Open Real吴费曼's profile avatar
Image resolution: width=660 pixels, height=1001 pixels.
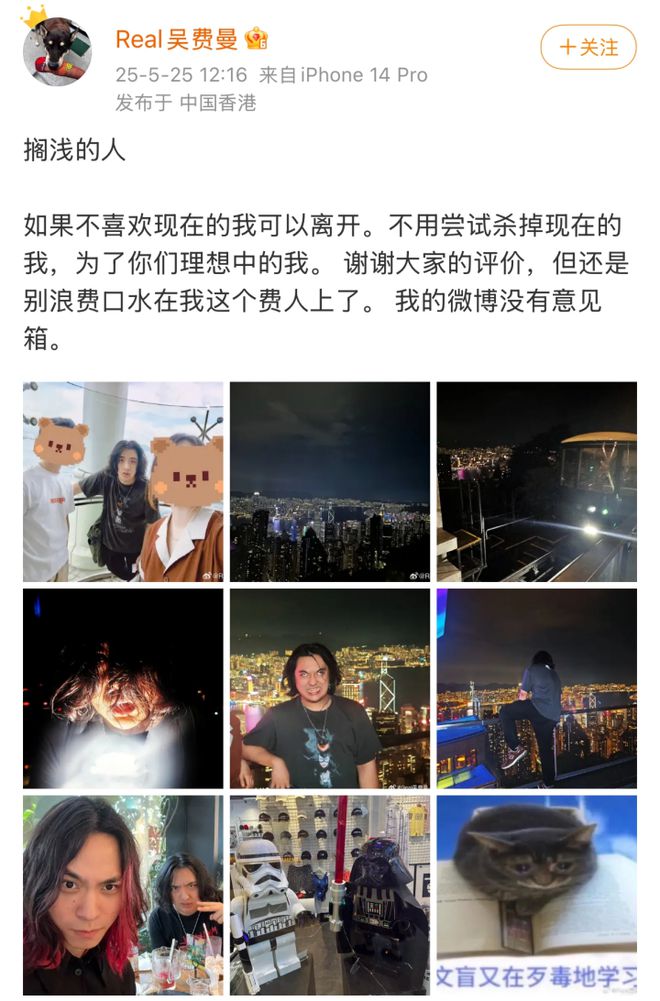[56, 50]
